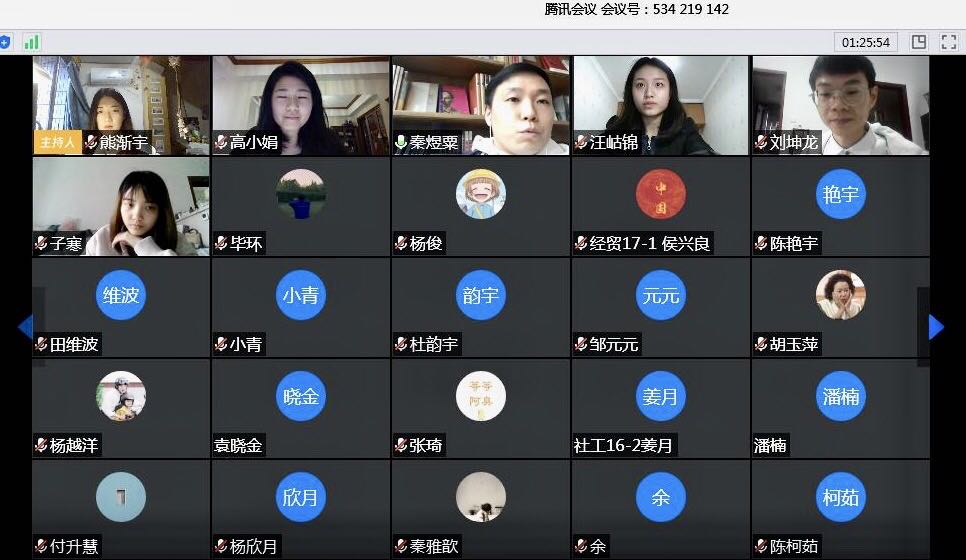The width and height of the screenshot is (966, 560).
Task: Select host 熊渐宇's video tile
Action: (121, 105)
